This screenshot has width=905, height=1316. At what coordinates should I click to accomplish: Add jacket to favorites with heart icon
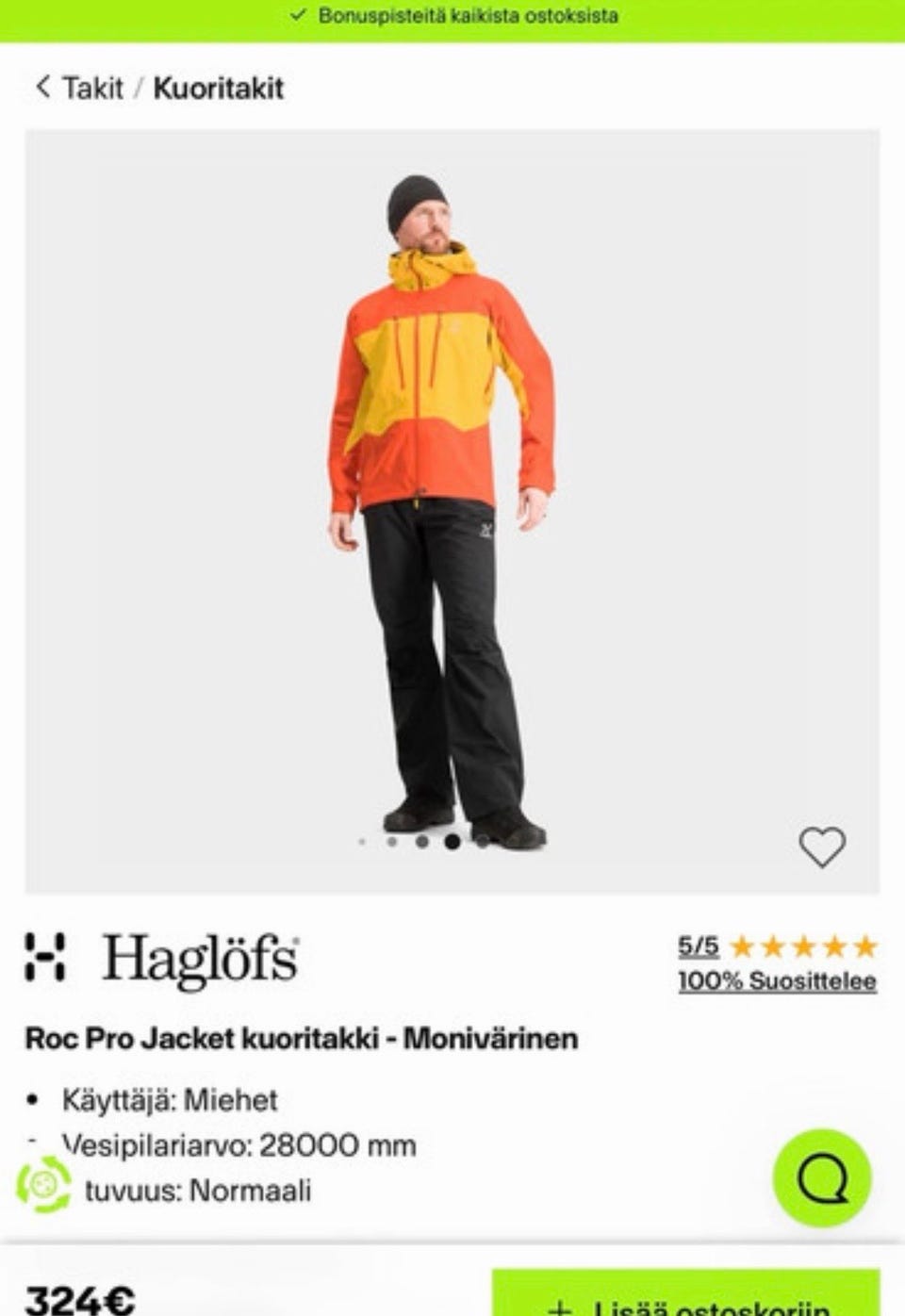coord(822,846)
